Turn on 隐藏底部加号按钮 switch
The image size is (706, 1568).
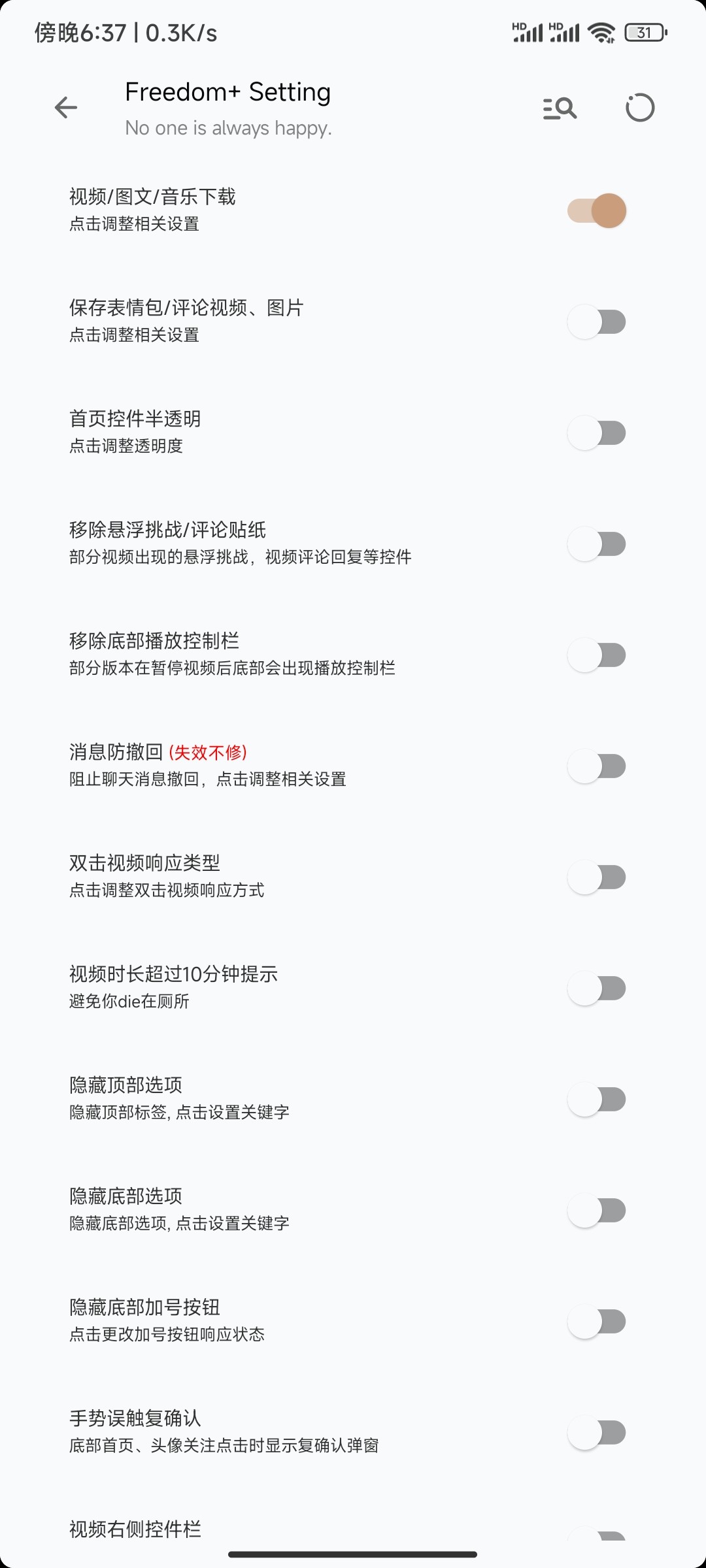(597, 1321)
